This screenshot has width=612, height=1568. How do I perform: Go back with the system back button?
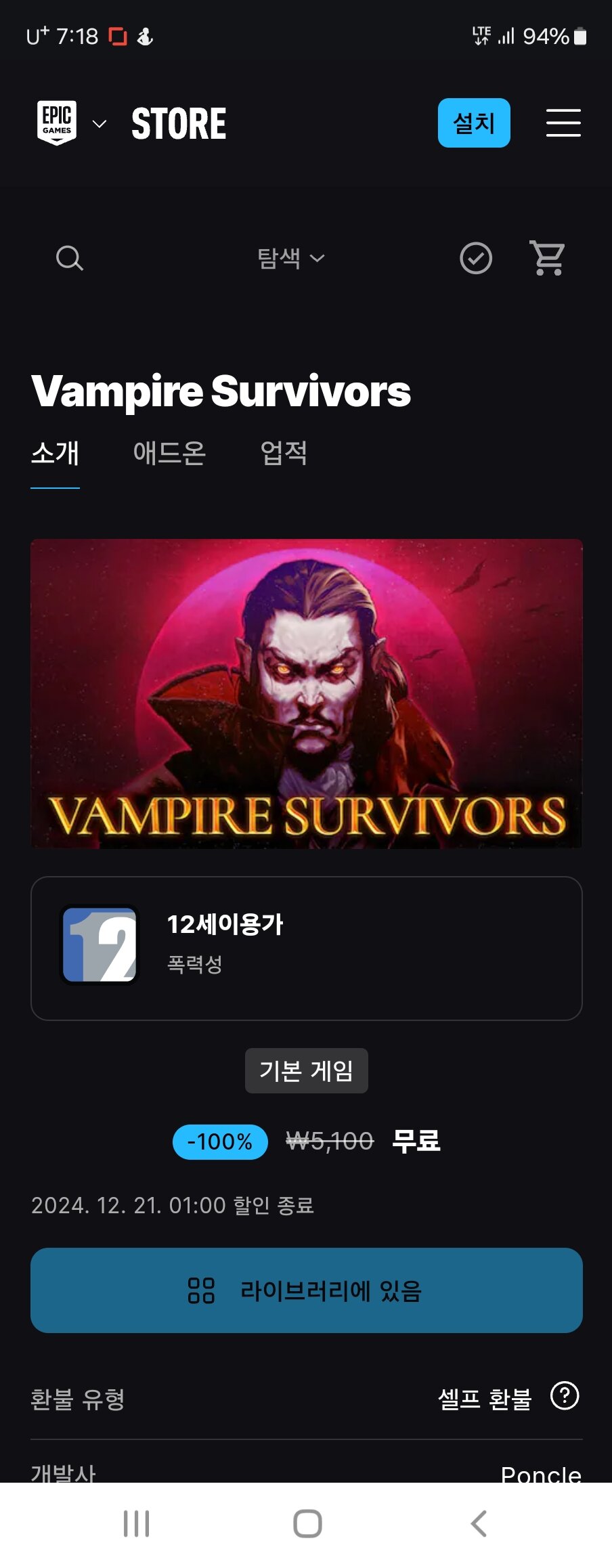point(478,1523)
